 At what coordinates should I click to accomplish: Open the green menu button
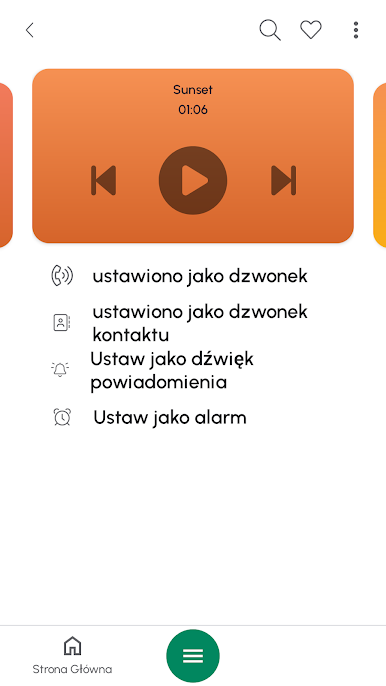pyautogui.click(x=193, y=656)
